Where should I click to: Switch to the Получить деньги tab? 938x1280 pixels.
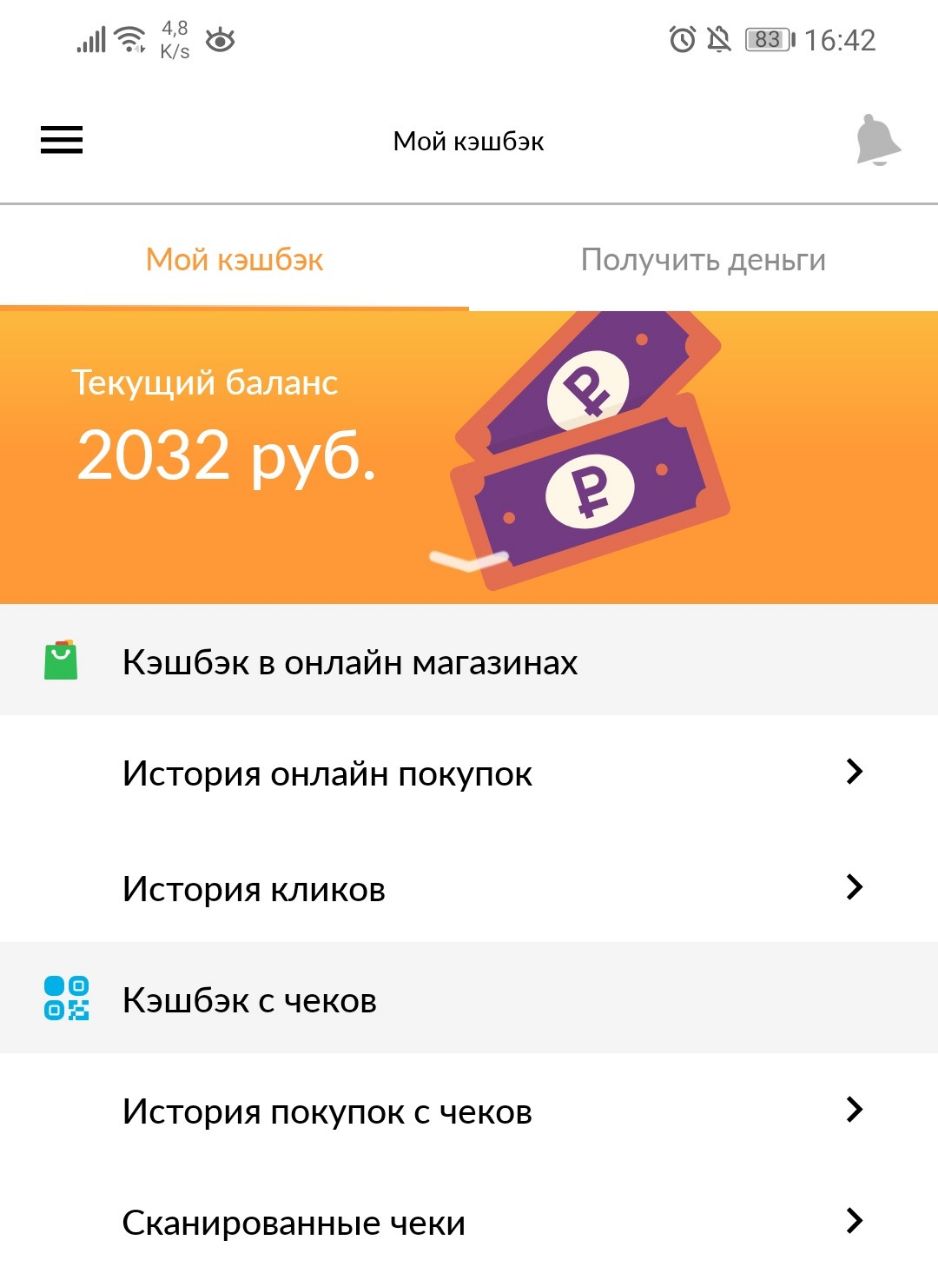pos(703,261)
